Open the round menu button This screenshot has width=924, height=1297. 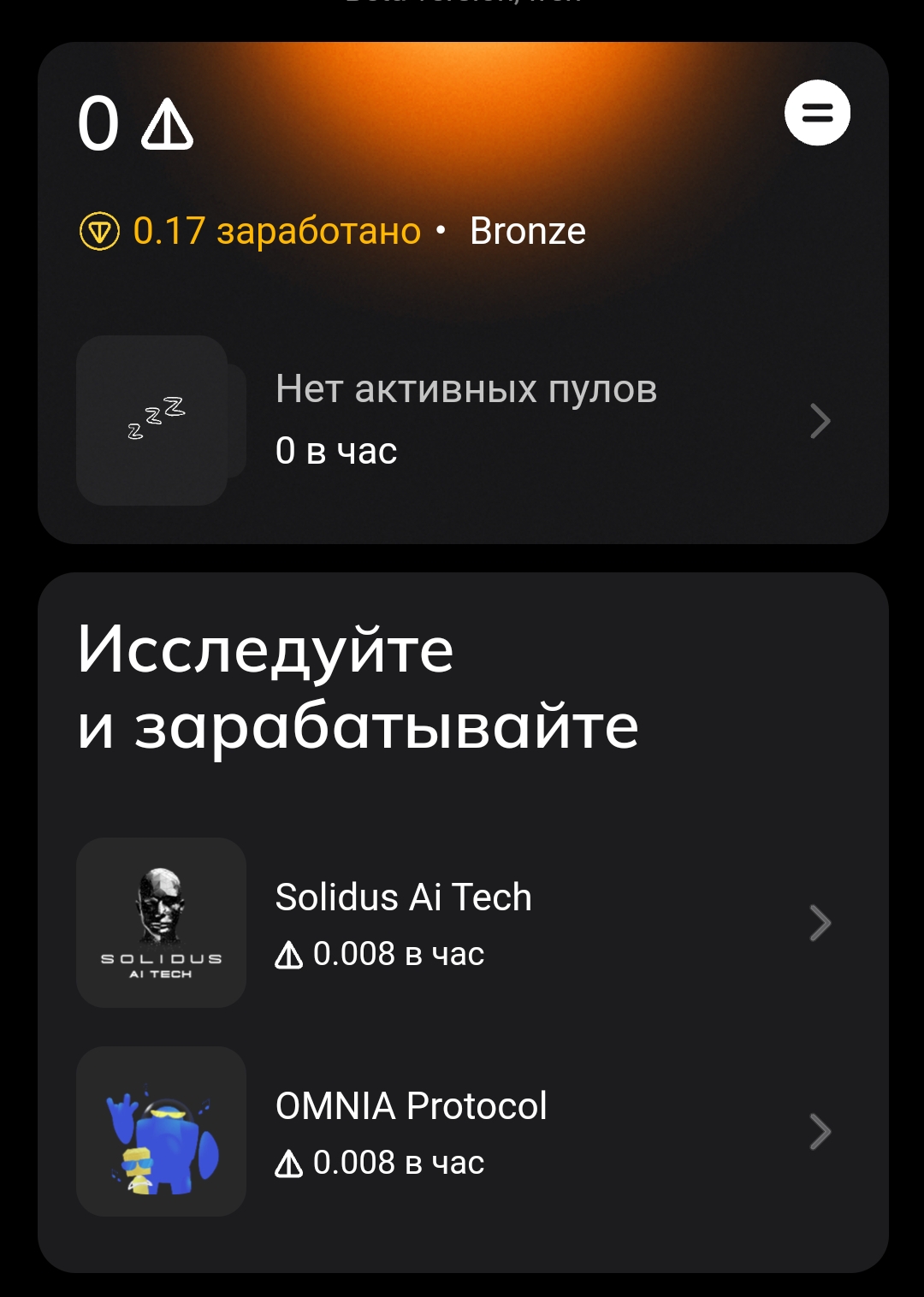click(817, 113)
